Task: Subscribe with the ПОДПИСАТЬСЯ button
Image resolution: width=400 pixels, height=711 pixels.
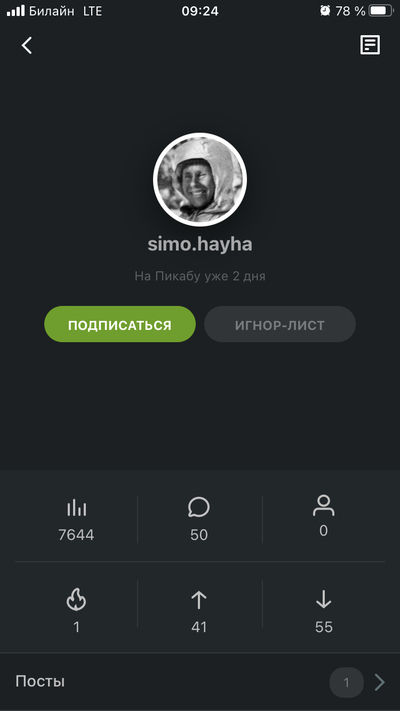Action: (x=120, y=325)
